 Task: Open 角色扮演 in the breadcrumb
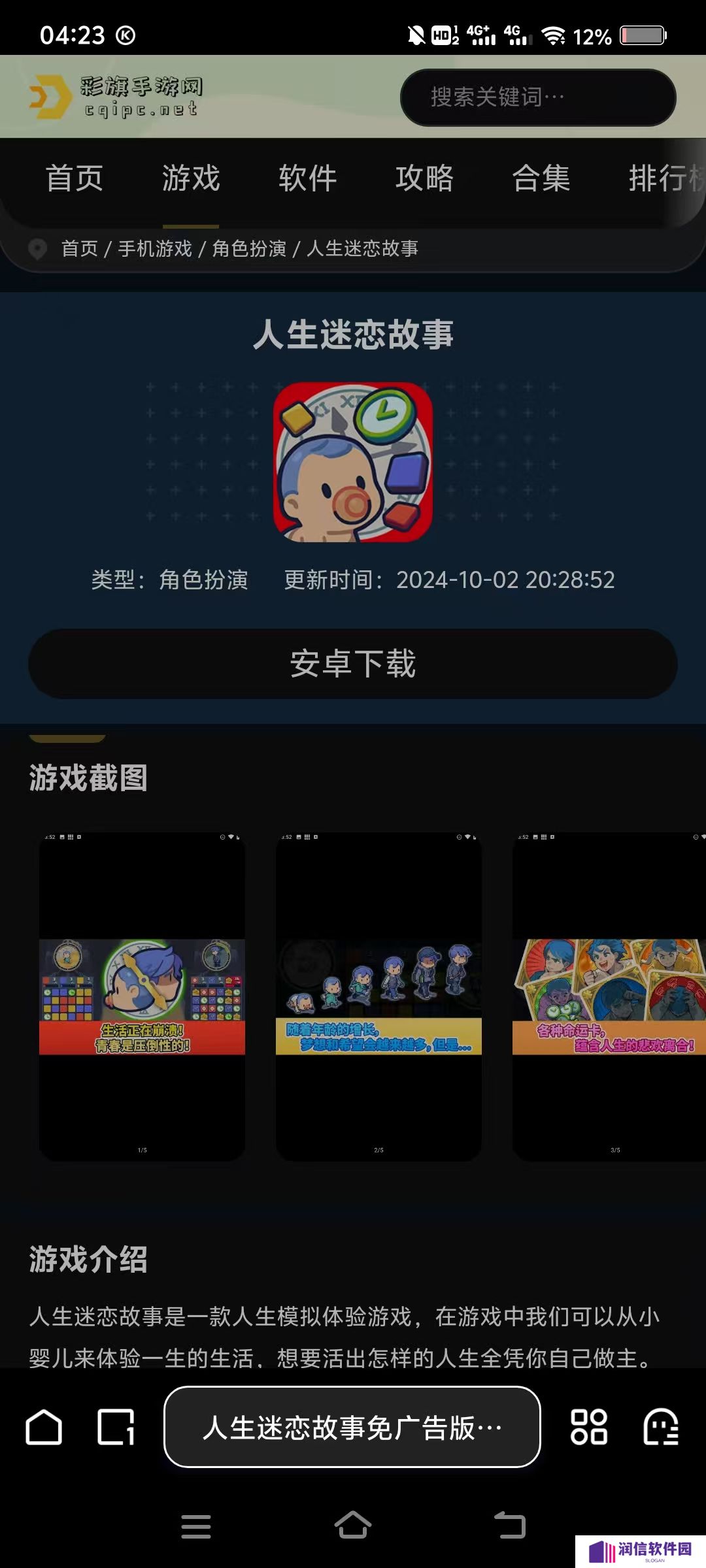coord(249,249)
